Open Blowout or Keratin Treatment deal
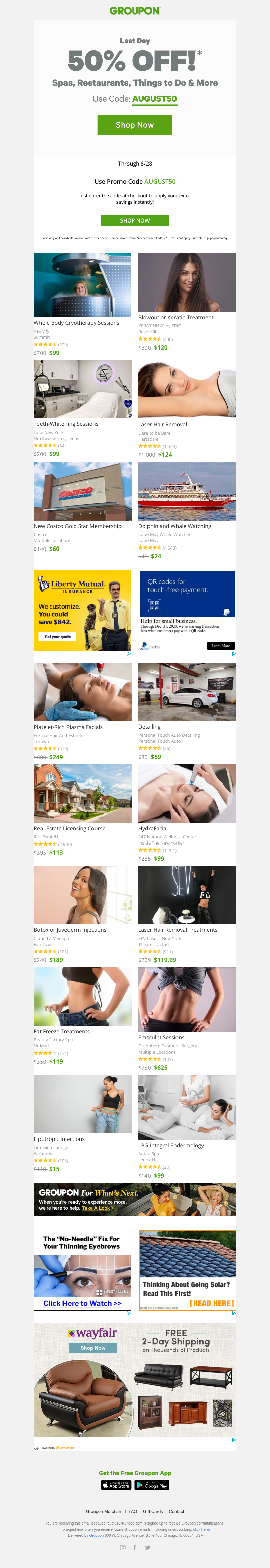The height and width of the screenshot is (1568, 270). click(x=175, y=317)
